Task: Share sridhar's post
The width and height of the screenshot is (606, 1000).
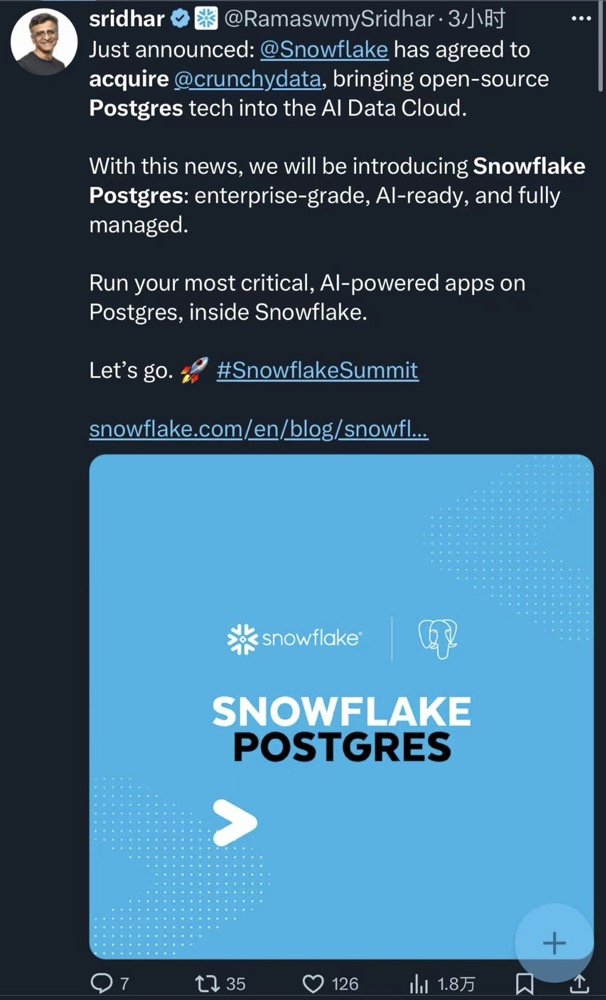Action: [x=579, y=983]
